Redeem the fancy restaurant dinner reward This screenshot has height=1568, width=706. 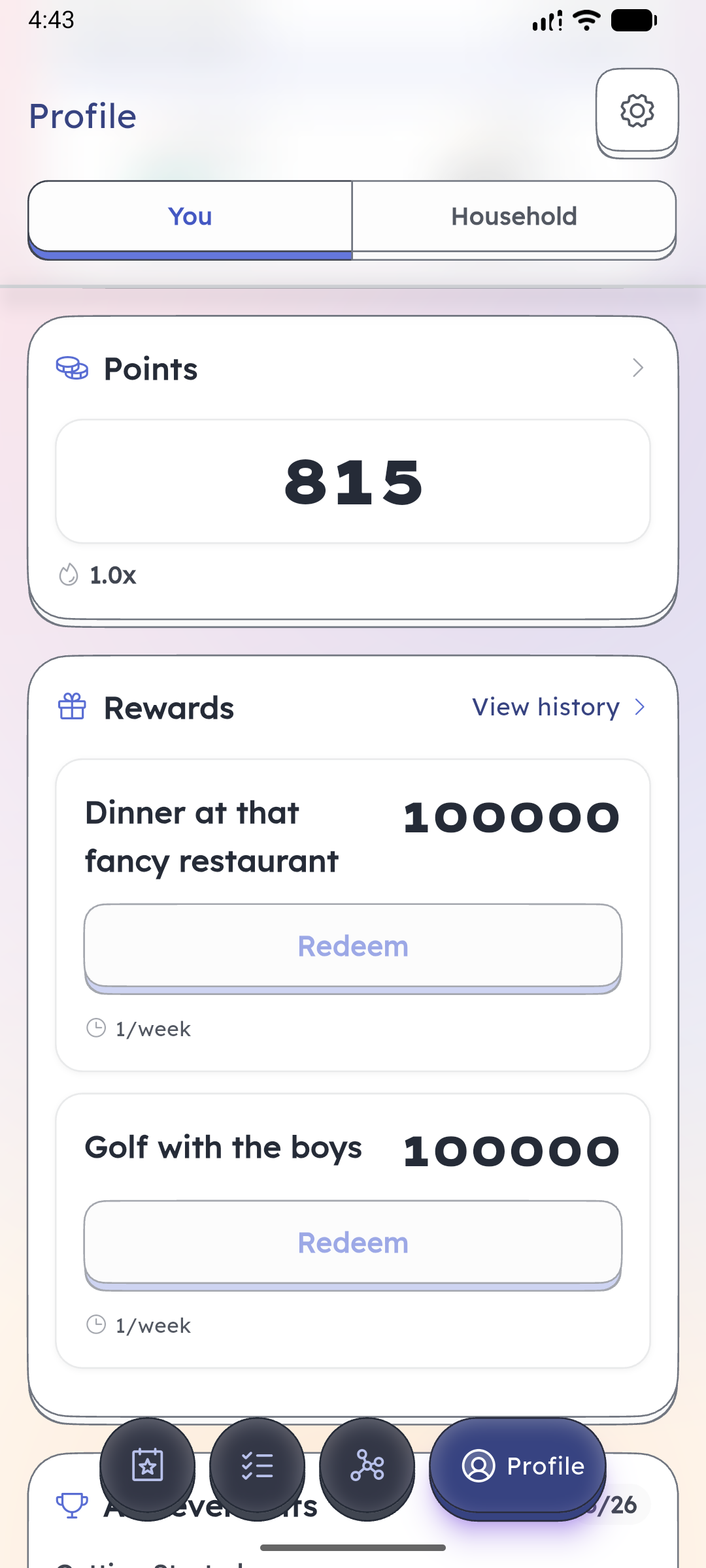353,945
